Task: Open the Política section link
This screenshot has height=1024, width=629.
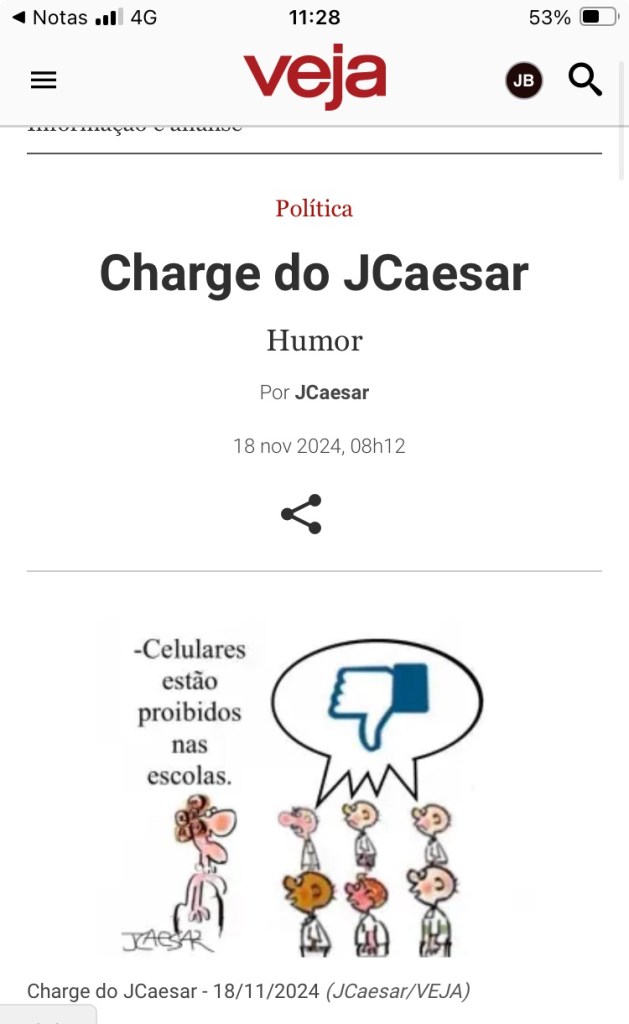Action: click(314, 208)
